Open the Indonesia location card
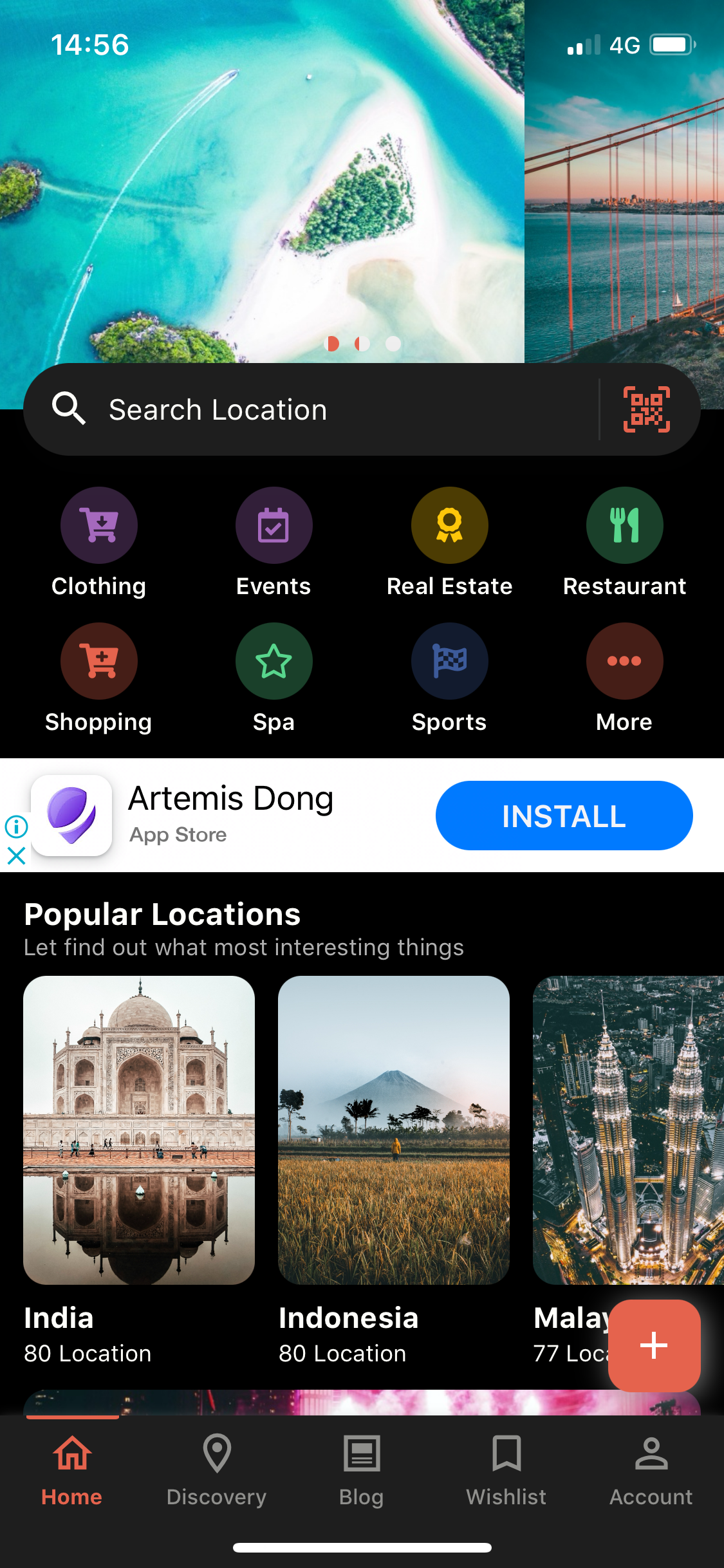724x1568 pixels. pyautogui.click(x=394, y=1130)
